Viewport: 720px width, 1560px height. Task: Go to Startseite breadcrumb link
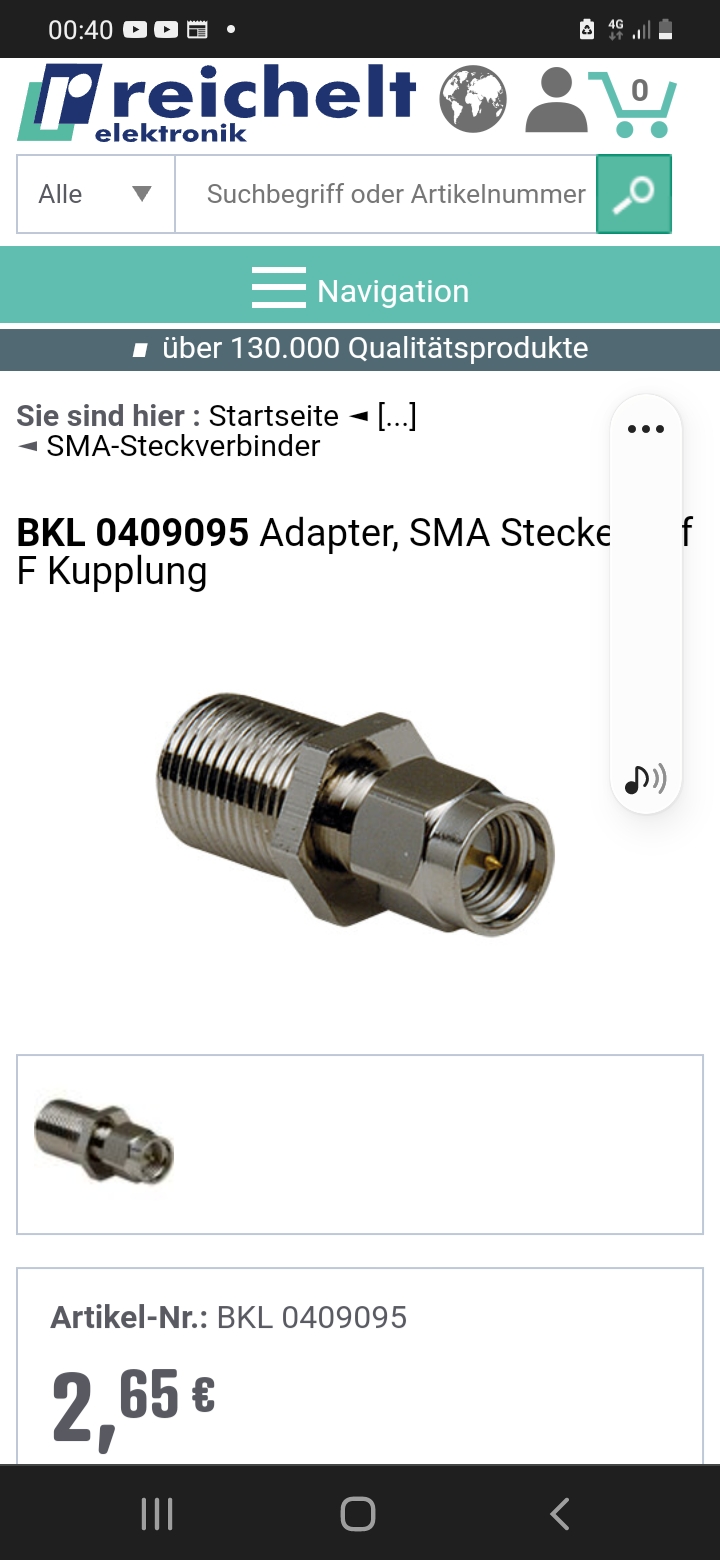point(274,415)
